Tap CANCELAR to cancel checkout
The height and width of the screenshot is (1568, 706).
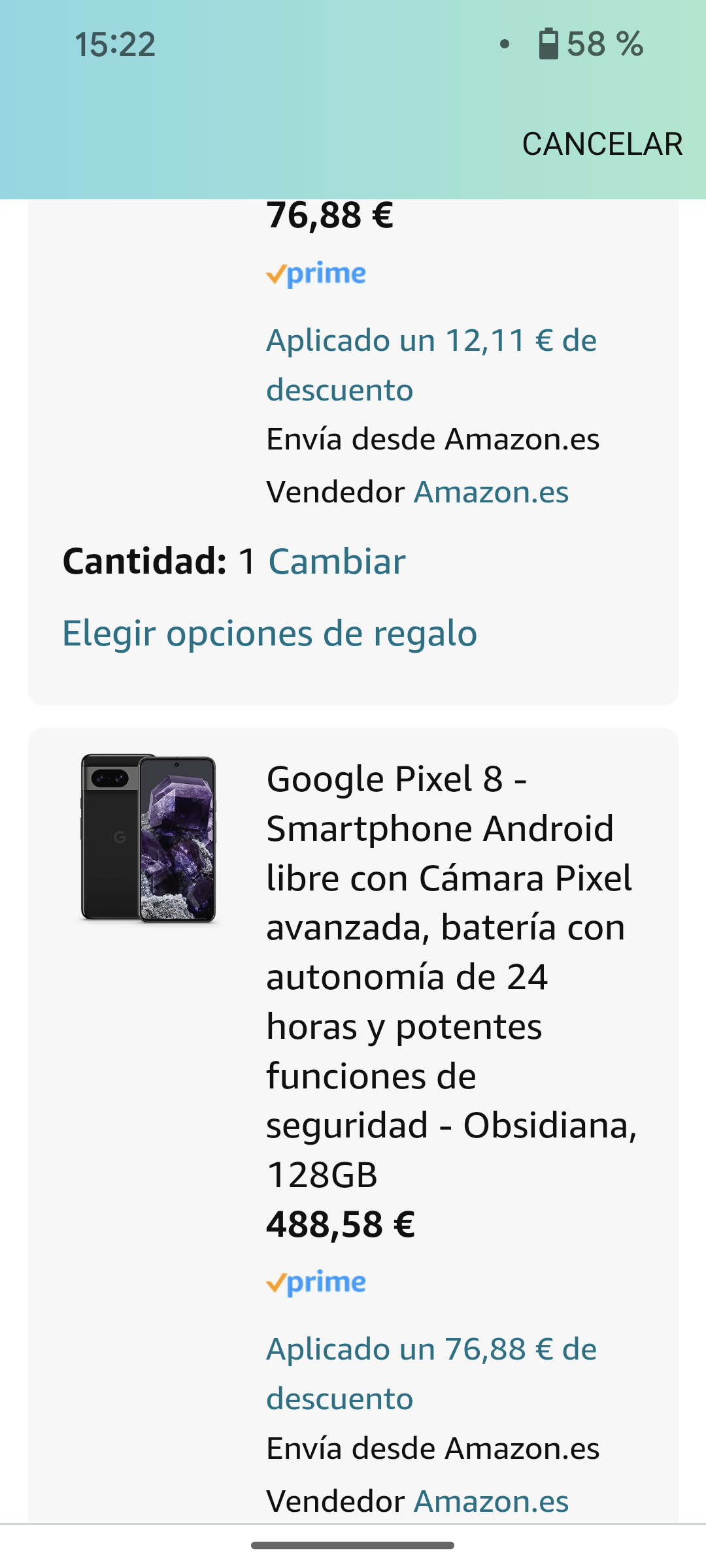(x=602, y=144)
